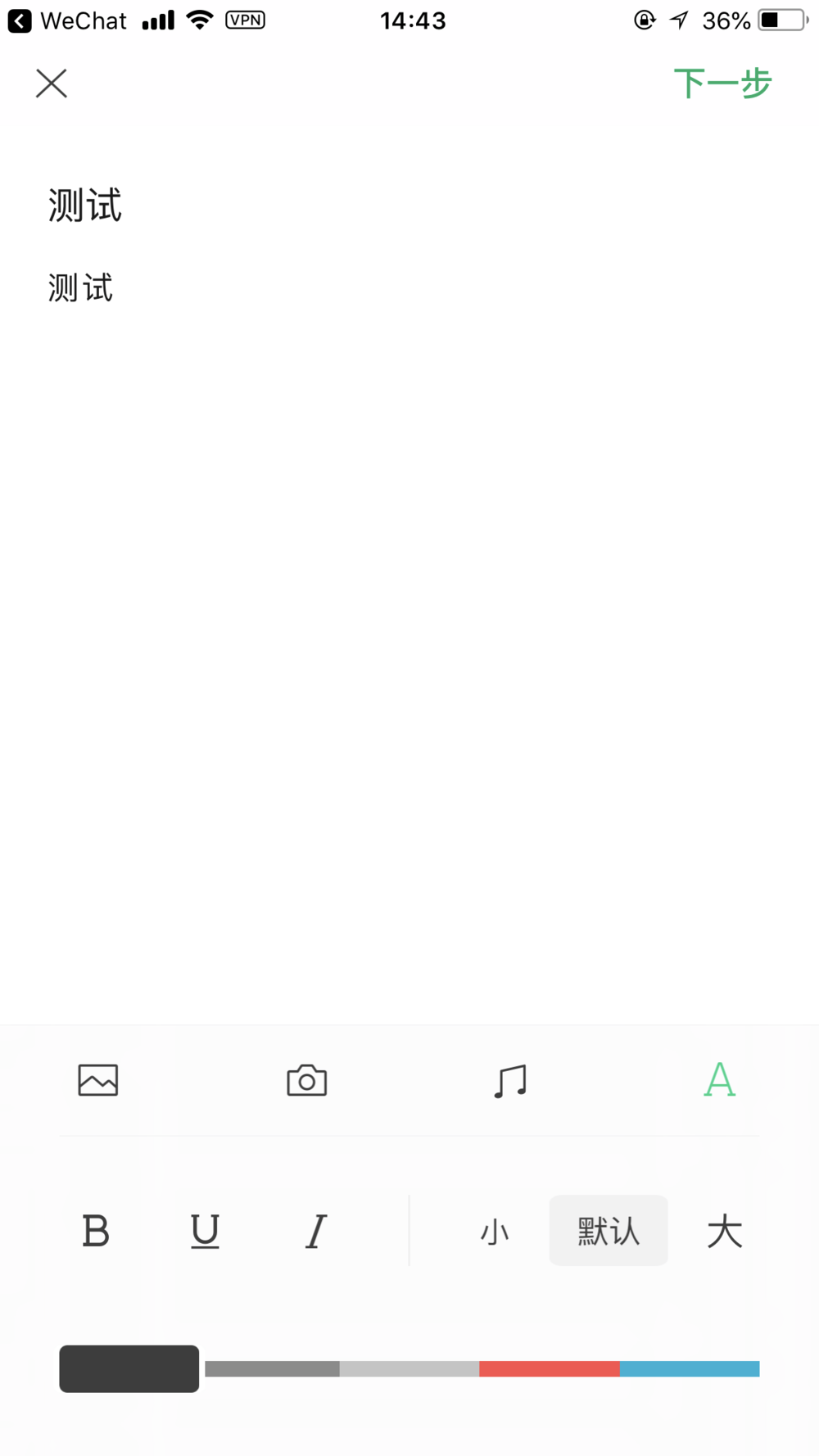The height and width of the screenshot is (1456, 819).
Task: Choose the blue text color
Action: click(690, 1368)
